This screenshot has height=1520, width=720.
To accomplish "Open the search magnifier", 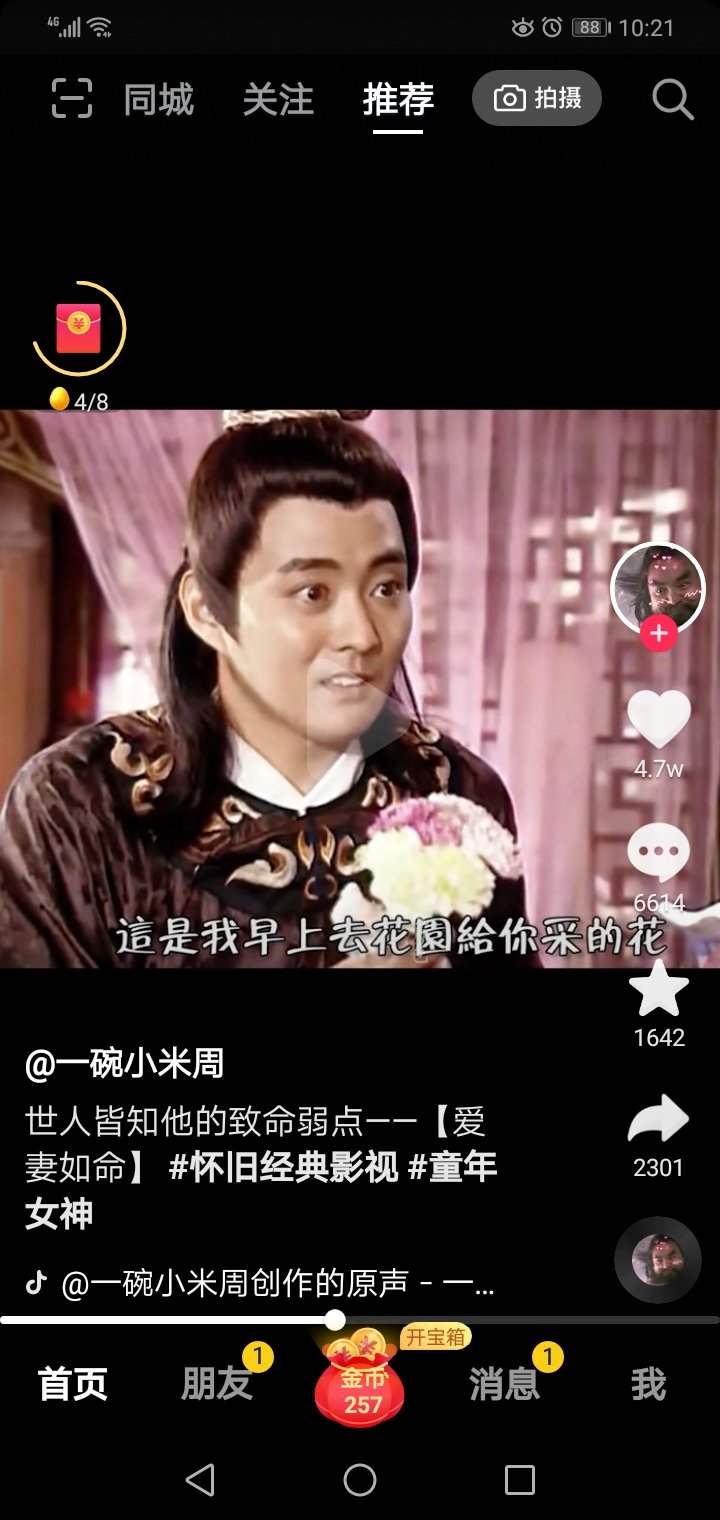I will point(672,100).
